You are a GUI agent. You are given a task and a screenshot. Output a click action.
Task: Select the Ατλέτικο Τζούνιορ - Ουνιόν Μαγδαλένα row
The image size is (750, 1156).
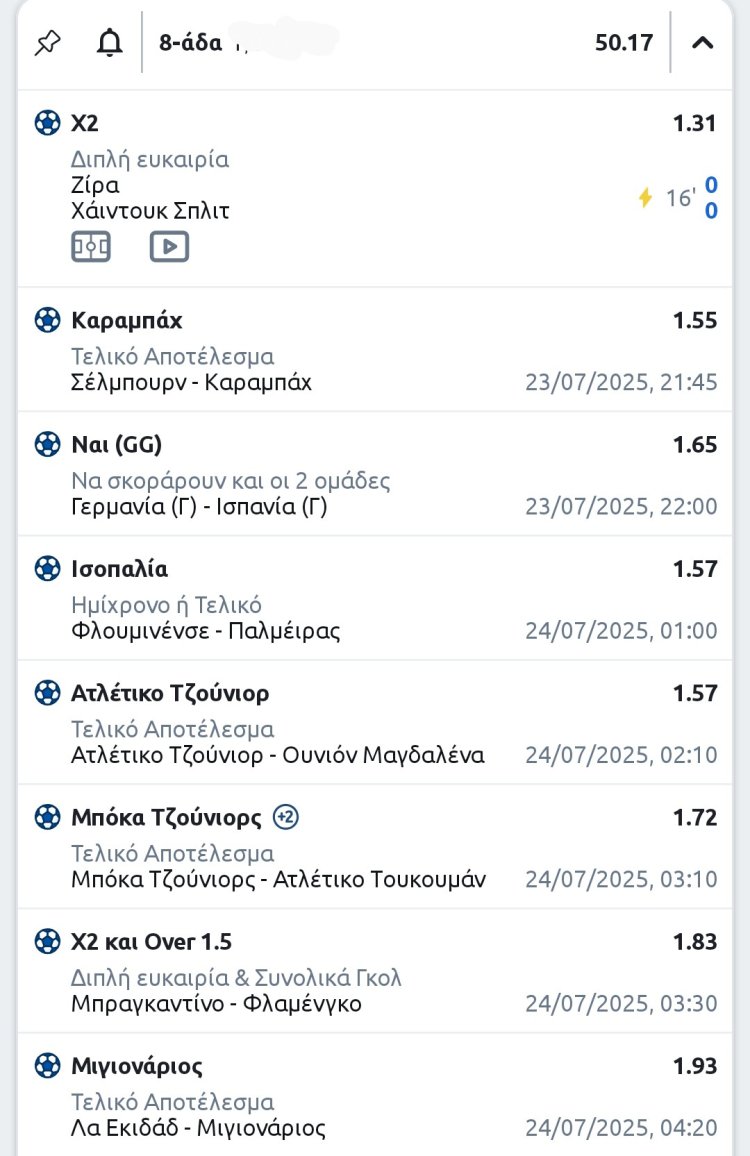click(x=374, y=722)
